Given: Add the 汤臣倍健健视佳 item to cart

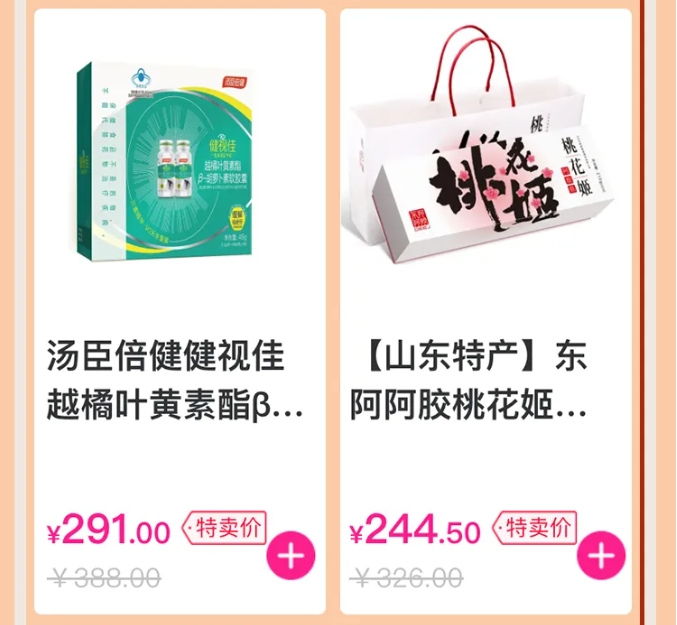Looking at the screenshot, I should point(291,557).
